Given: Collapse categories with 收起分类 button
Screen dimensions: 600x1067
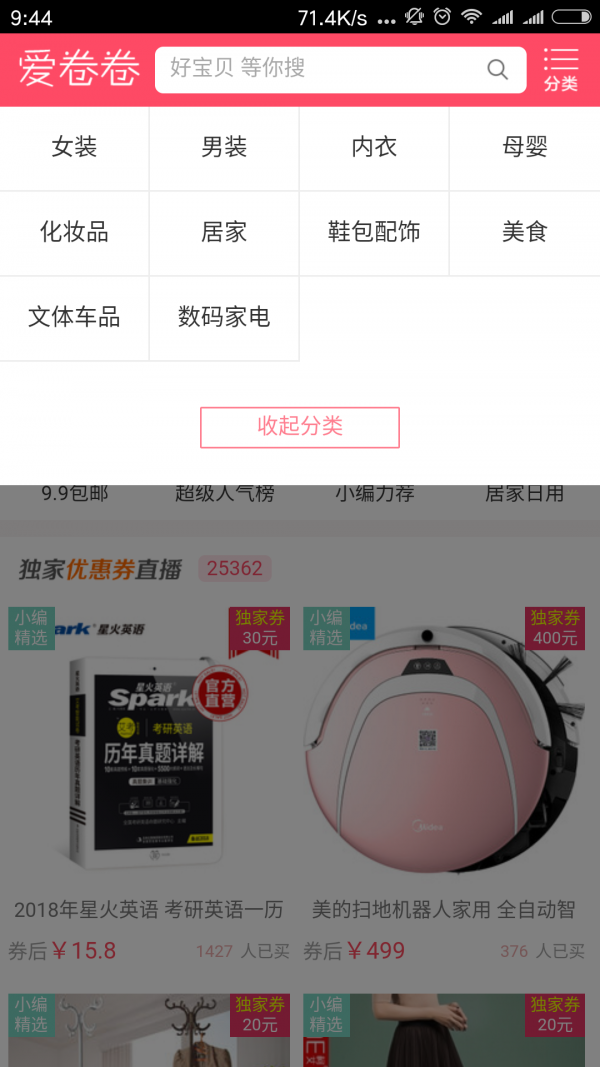Looking at the screenshot, I should pyautogui.click(x=300, y=427).
